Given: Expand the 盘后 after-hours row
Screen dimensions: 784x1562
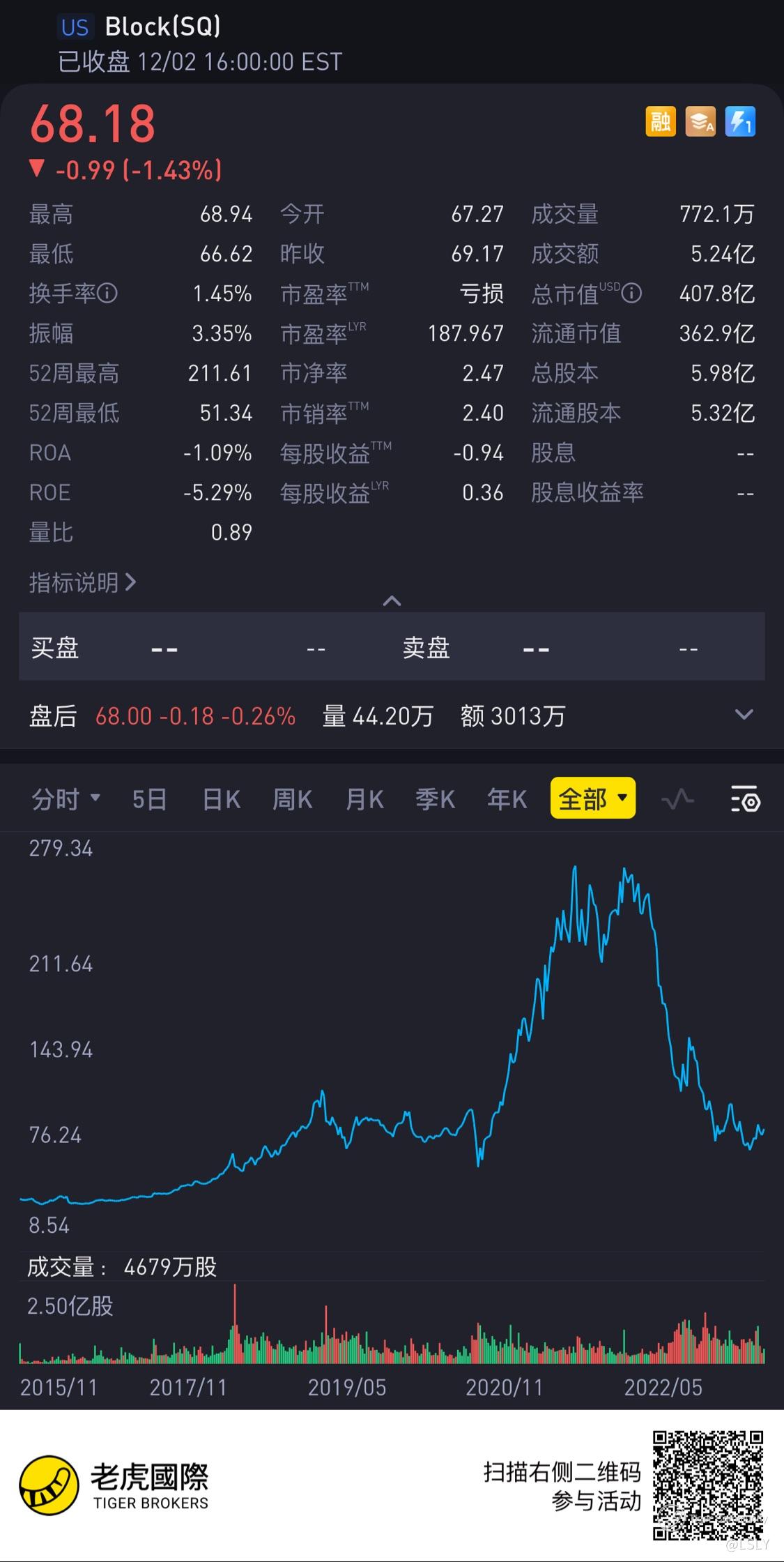Looking at the screenshot, I should [x=744, y=715].
